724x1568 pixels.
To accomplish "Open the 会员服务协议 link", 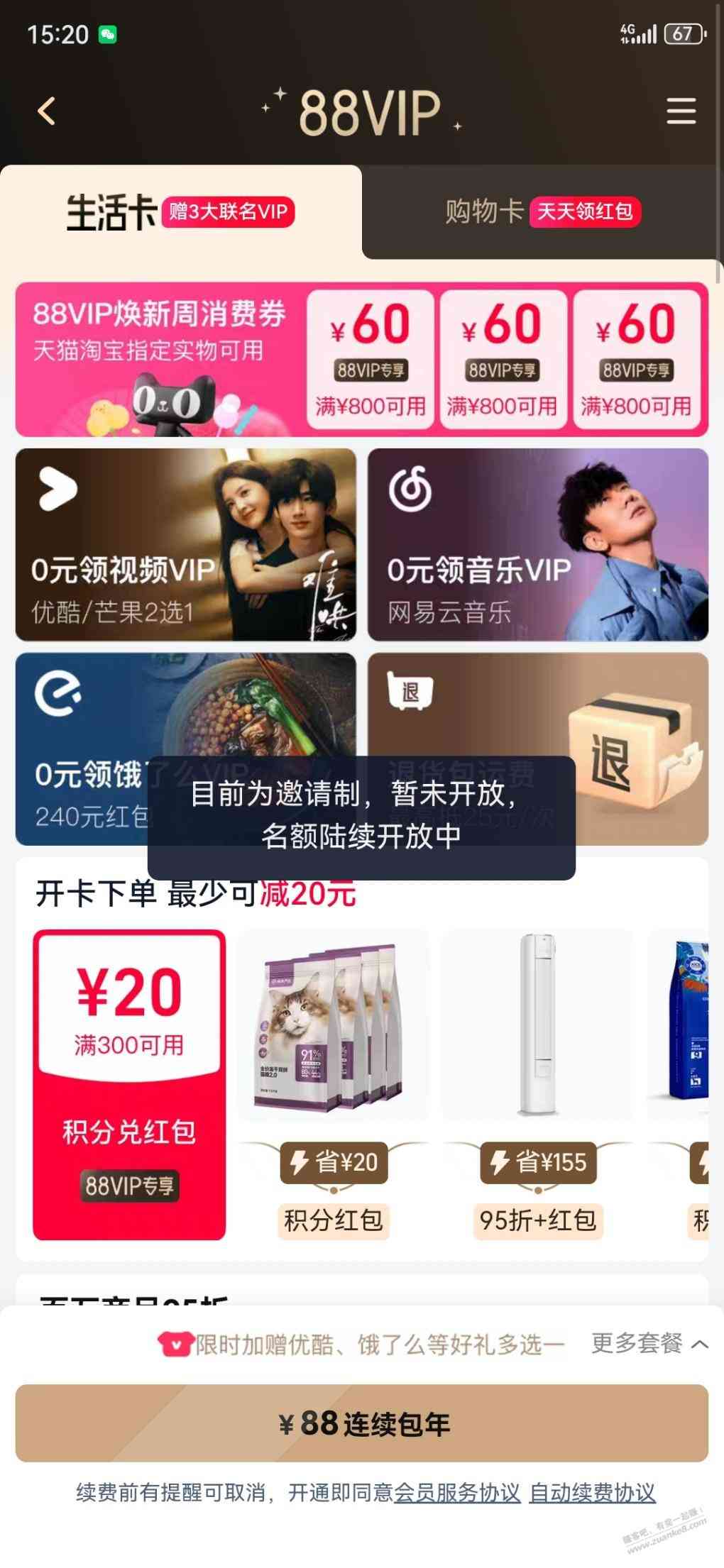I will coord(457,1492).
